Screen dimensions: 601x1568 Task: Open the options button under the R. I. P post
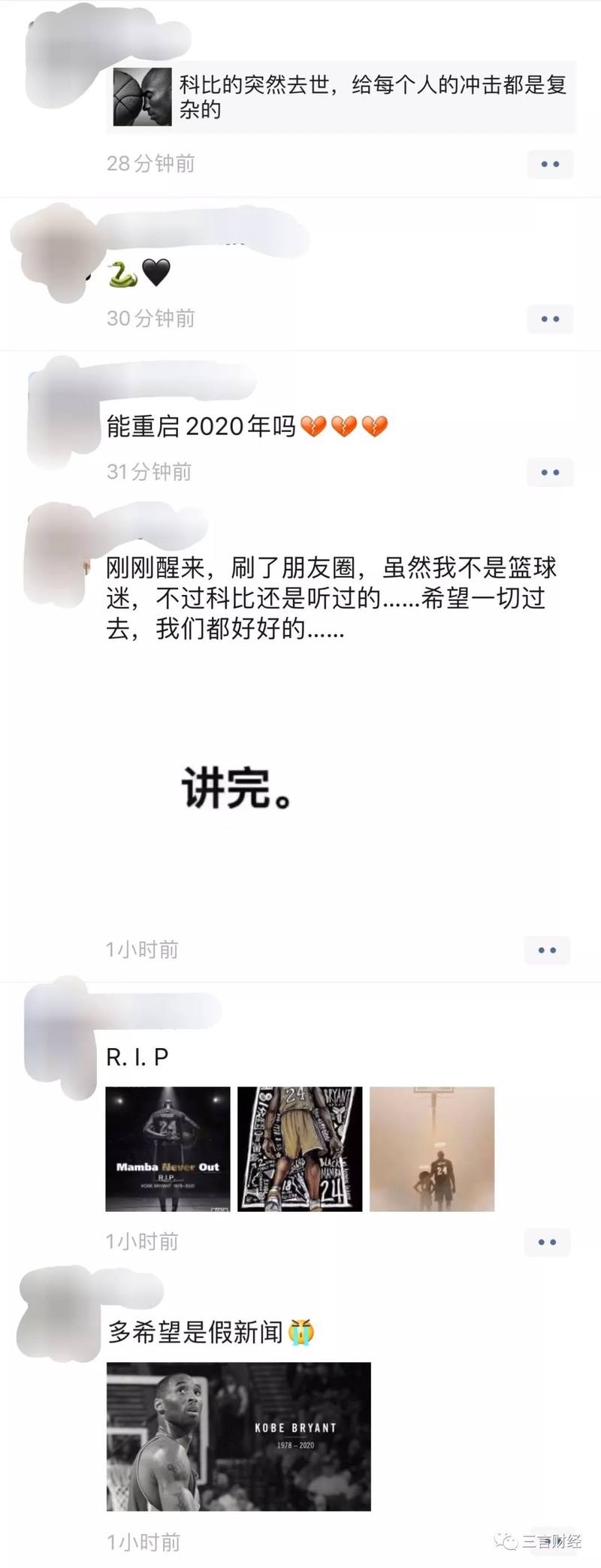tap(547, 1242)
